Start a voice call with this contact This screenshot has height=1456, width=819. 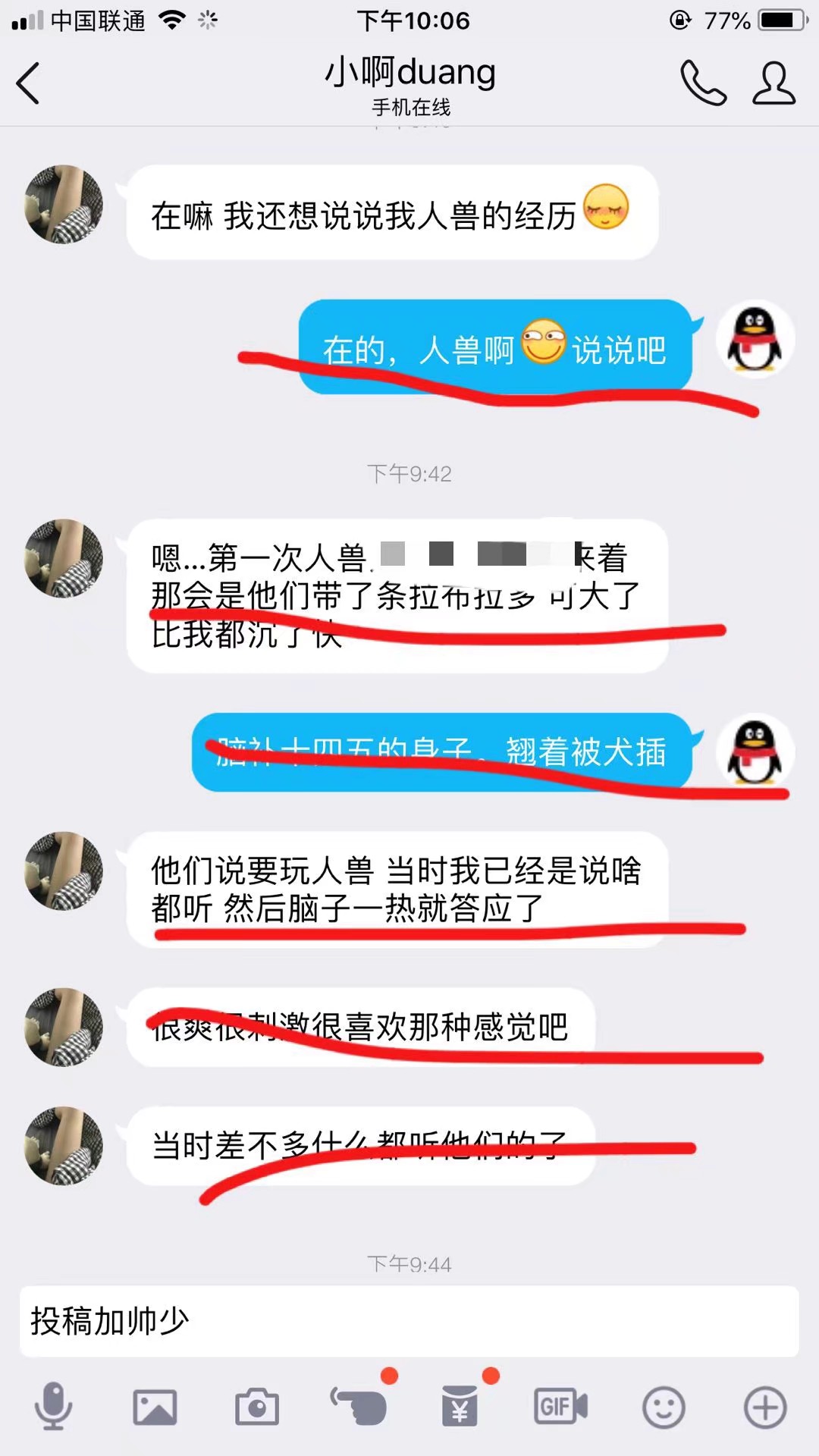click(703, 83)
